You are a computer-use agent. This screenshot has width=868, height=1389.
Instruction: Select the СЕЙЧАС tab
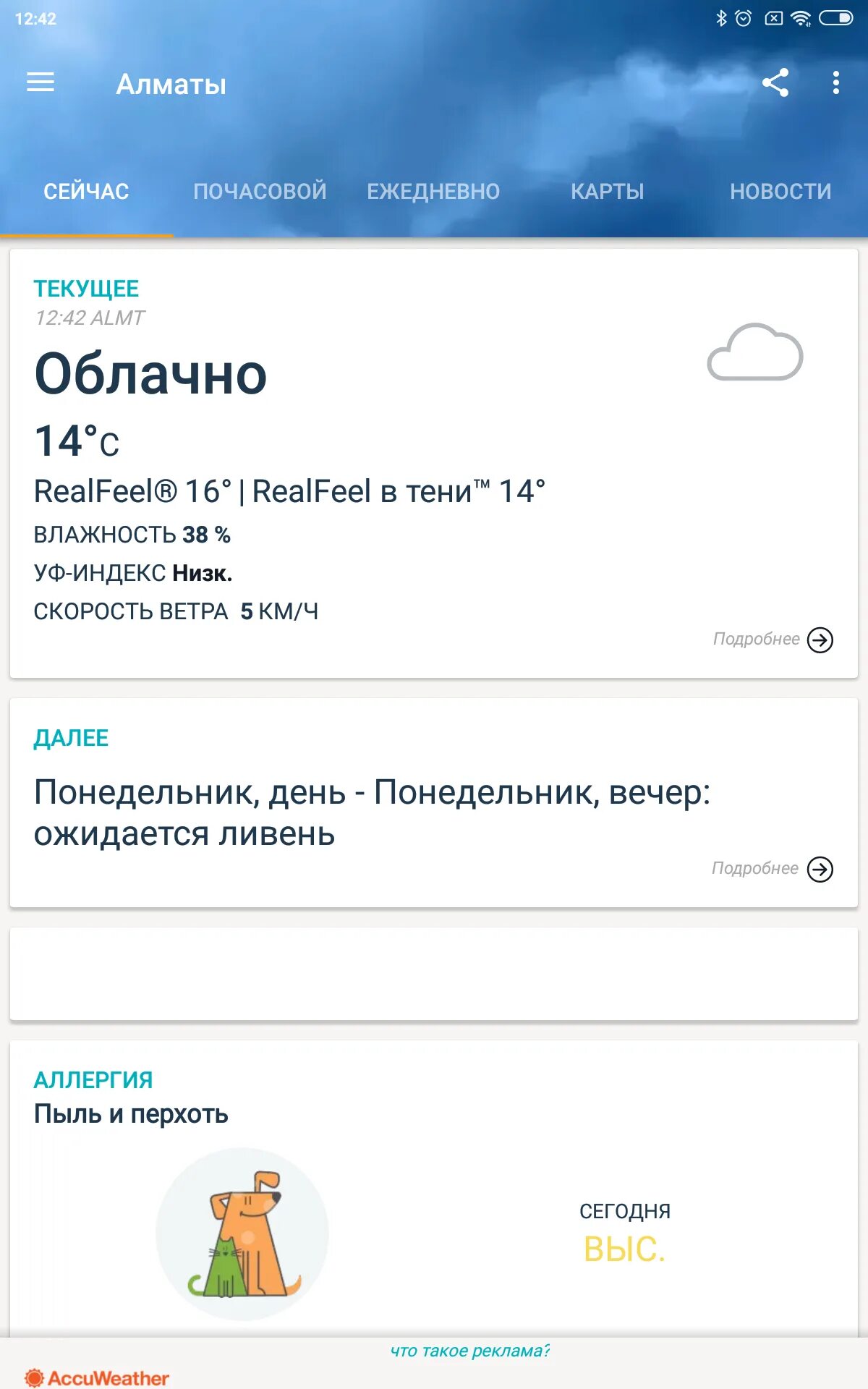86,192
